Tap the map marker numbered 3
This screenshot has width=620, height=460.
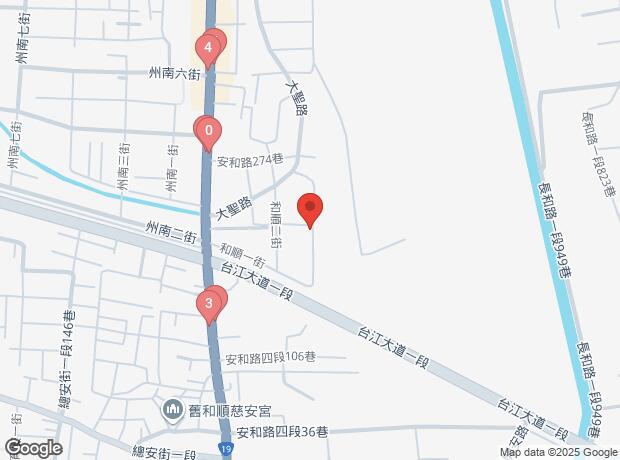click(x=209, y=303)
